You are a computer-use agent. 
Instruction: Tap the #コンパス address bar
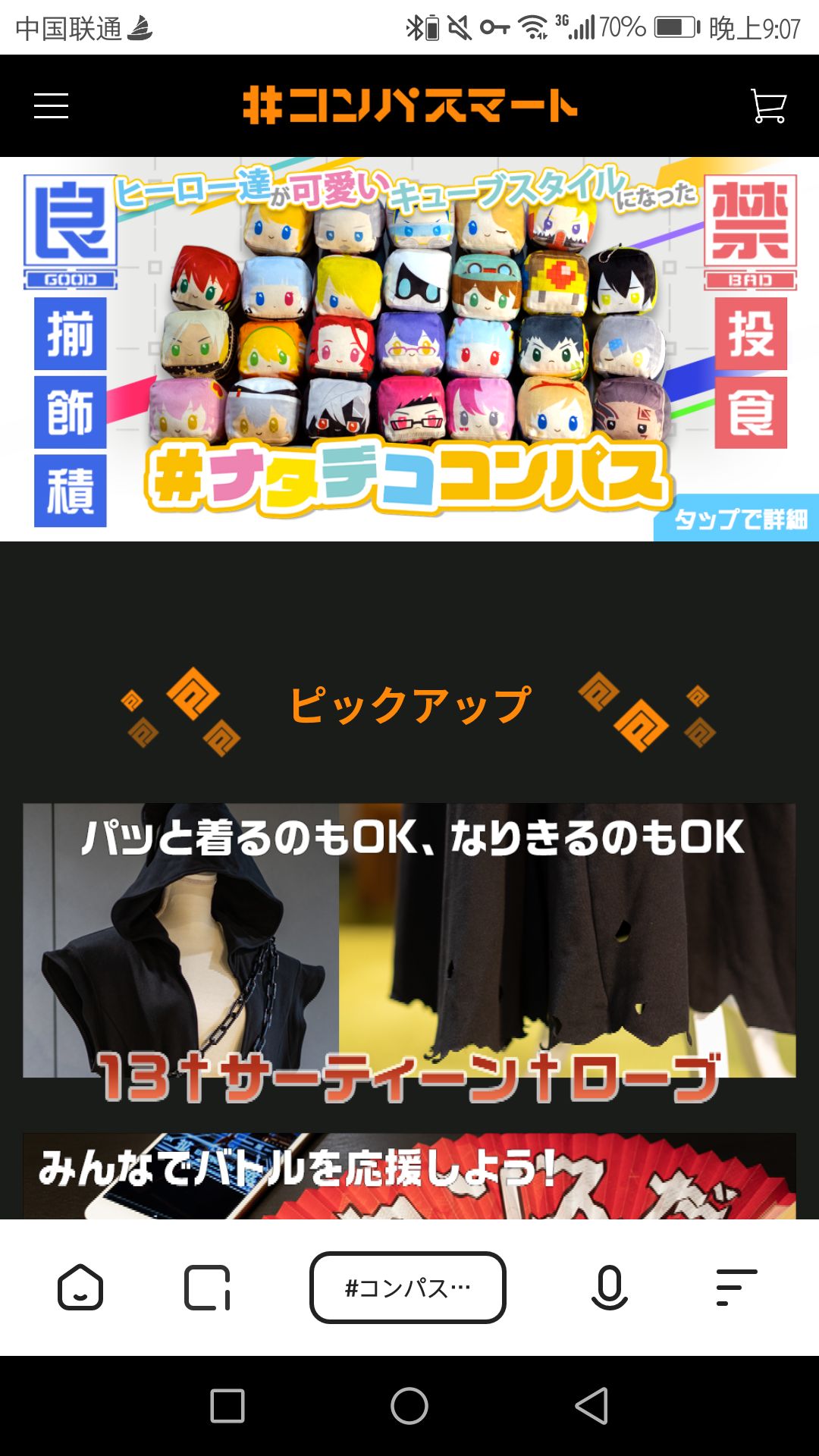[x=408, y=1288]
